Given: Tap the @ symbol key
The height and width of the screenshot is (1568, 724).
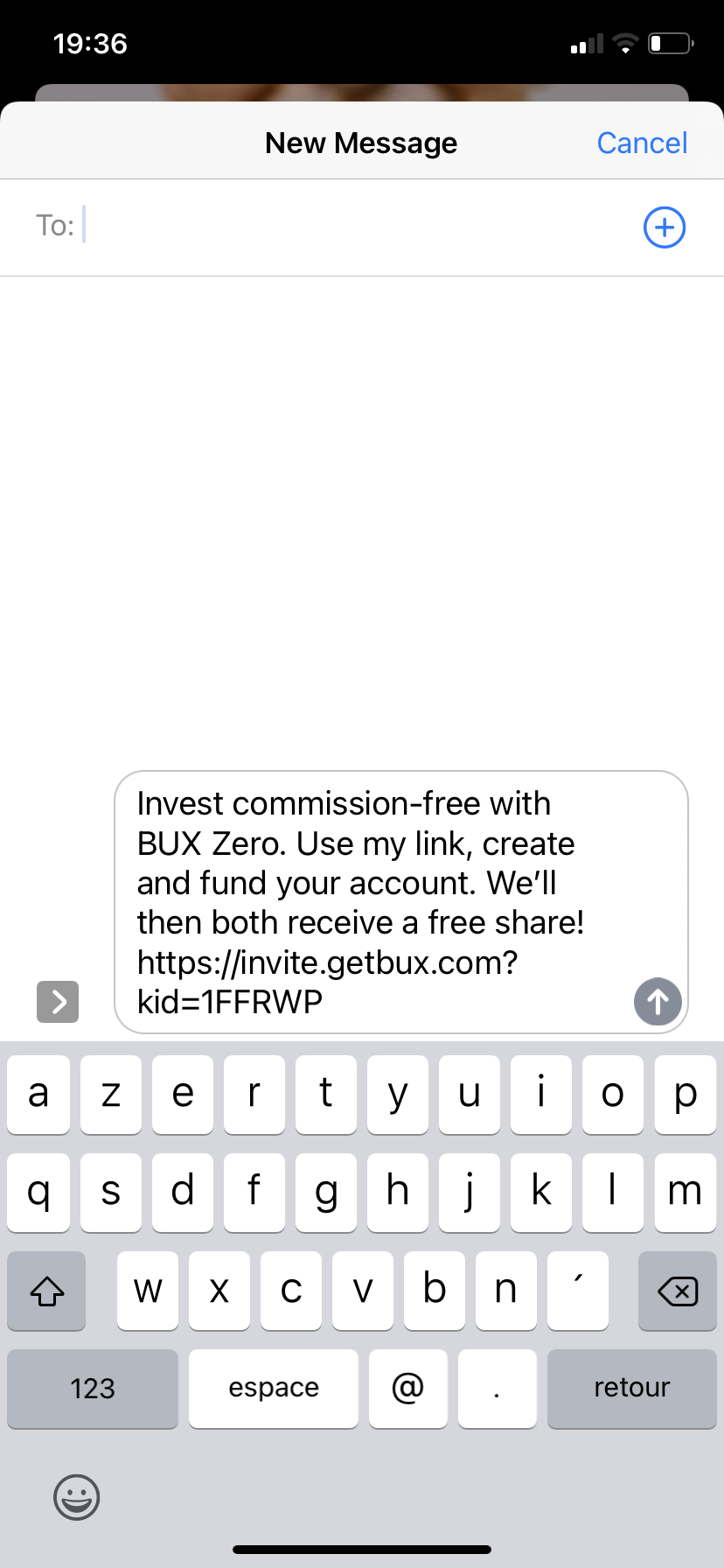Looking at the screenshot, I should 407,1389.
